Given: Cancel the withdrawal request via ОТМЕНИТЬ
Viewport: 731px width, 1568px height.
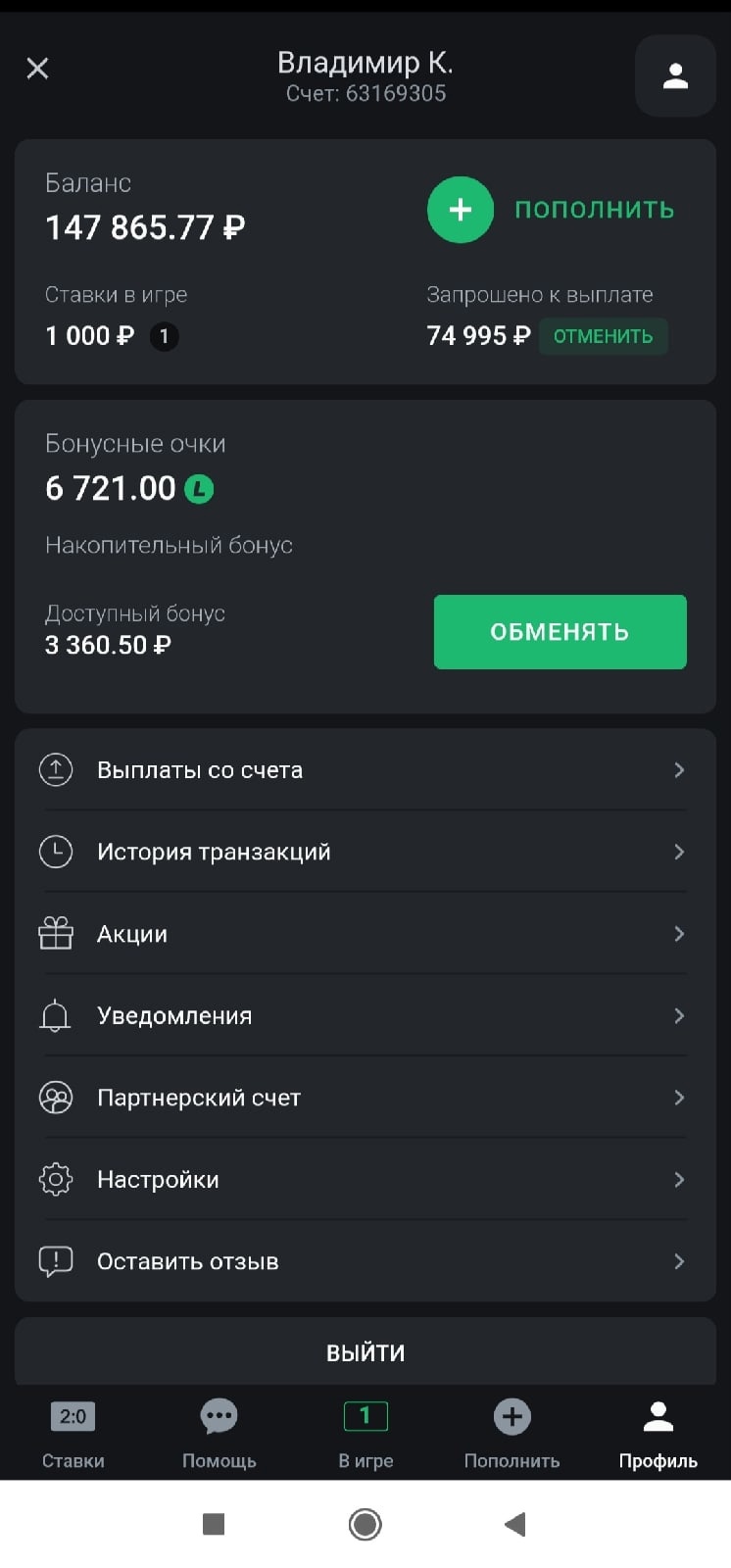Looking at the screenshot, I should [603, 336].
